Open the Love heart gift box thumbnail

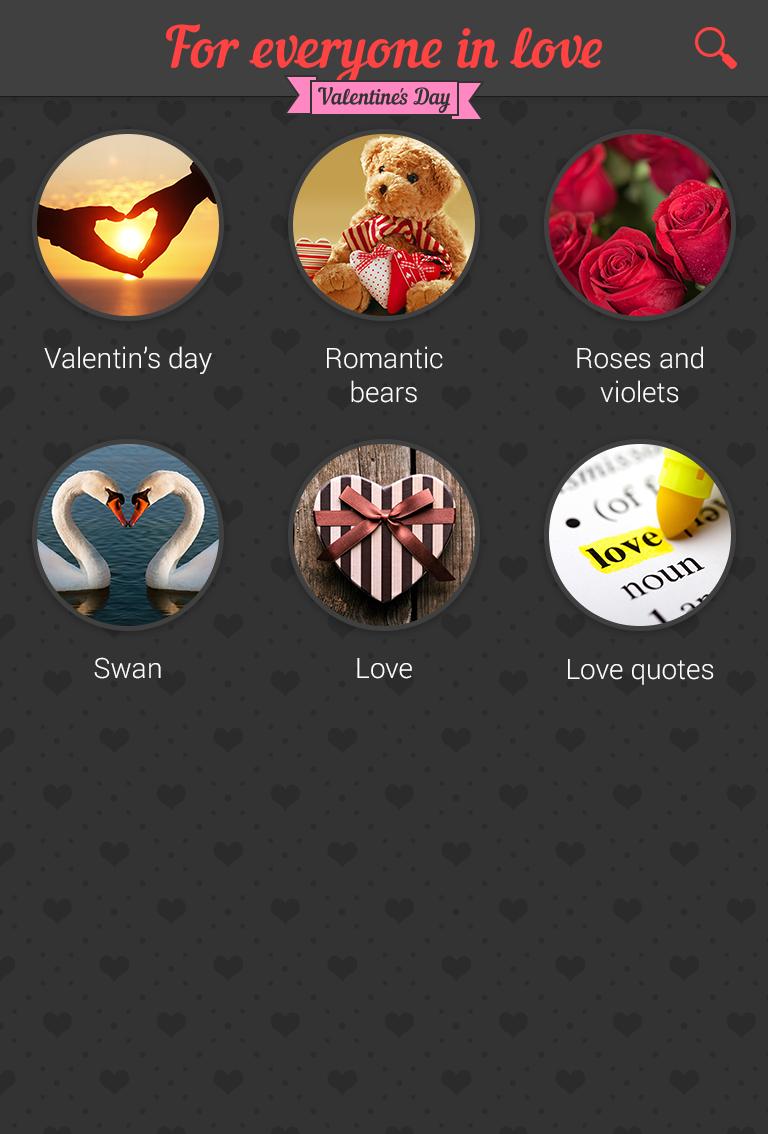tap(384, 535)
